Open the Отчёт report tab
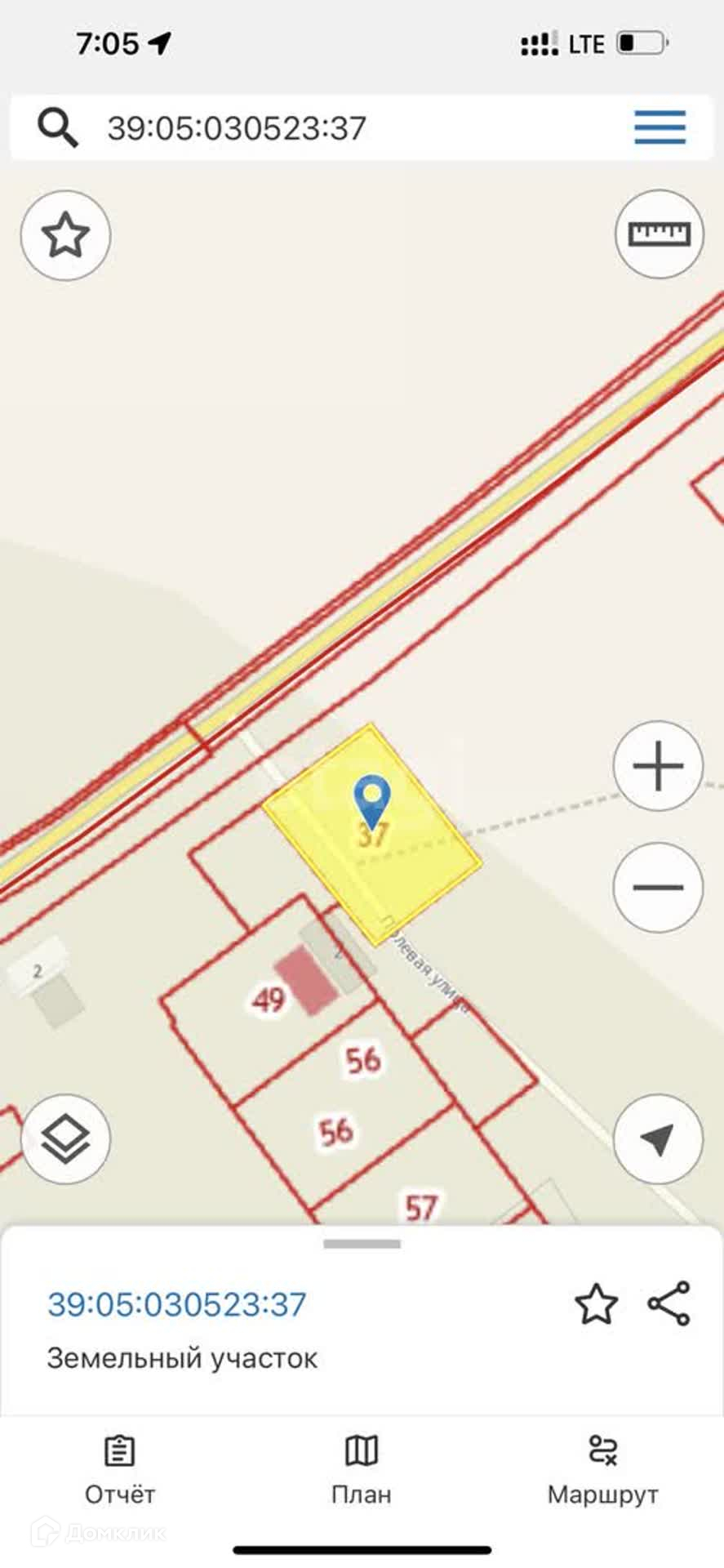 pos(120,1471)
